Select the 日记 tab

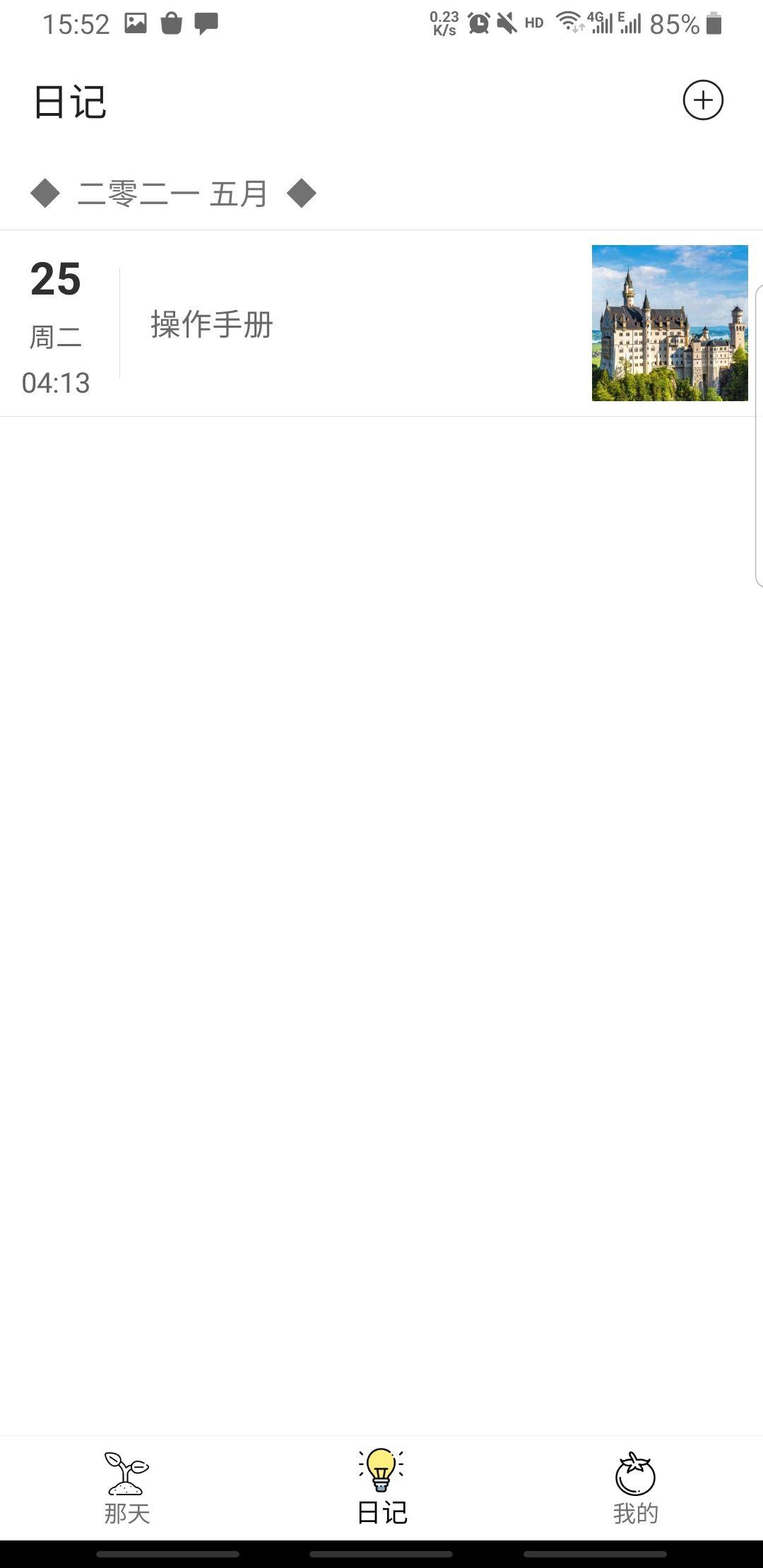click(381, 1486)
